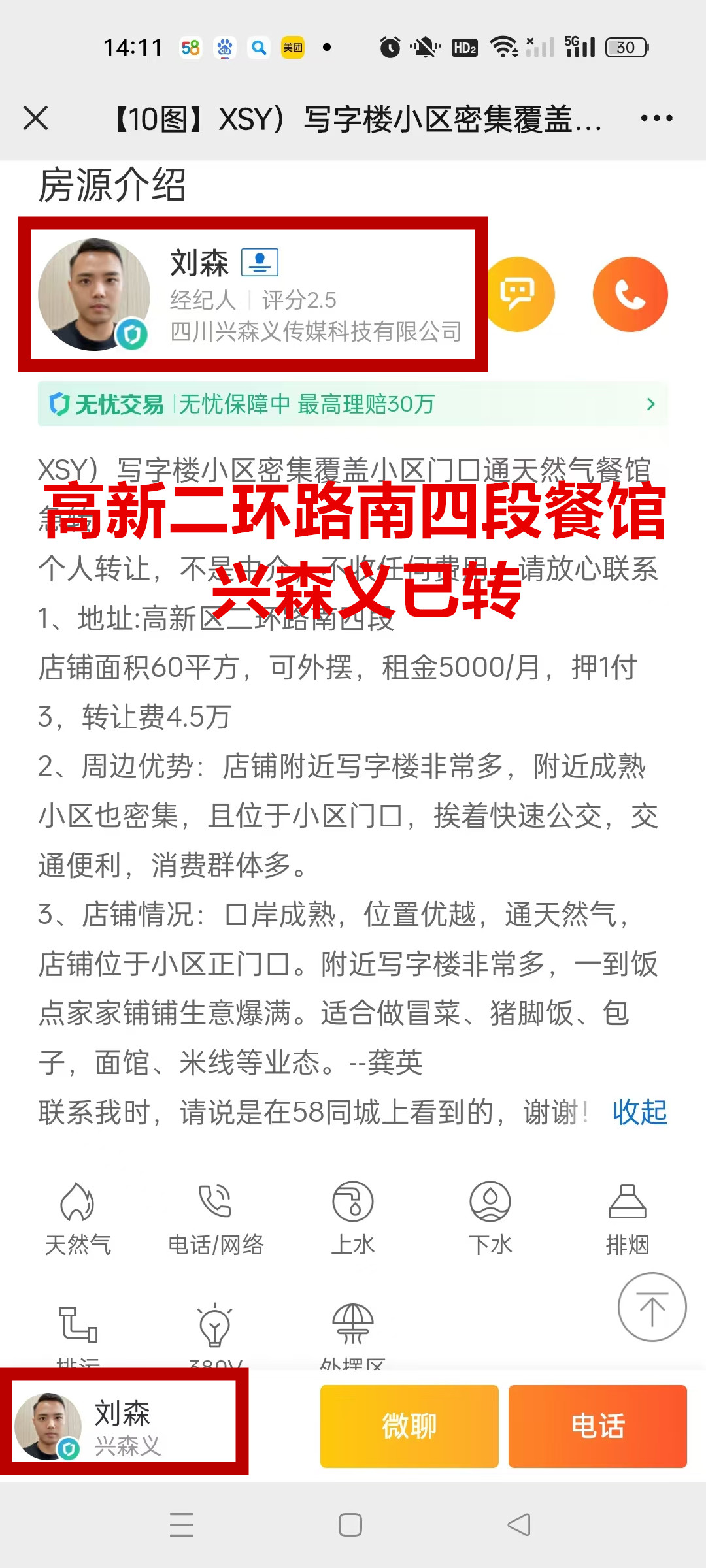Open agent 刘森's profile card

click(252, 295)
